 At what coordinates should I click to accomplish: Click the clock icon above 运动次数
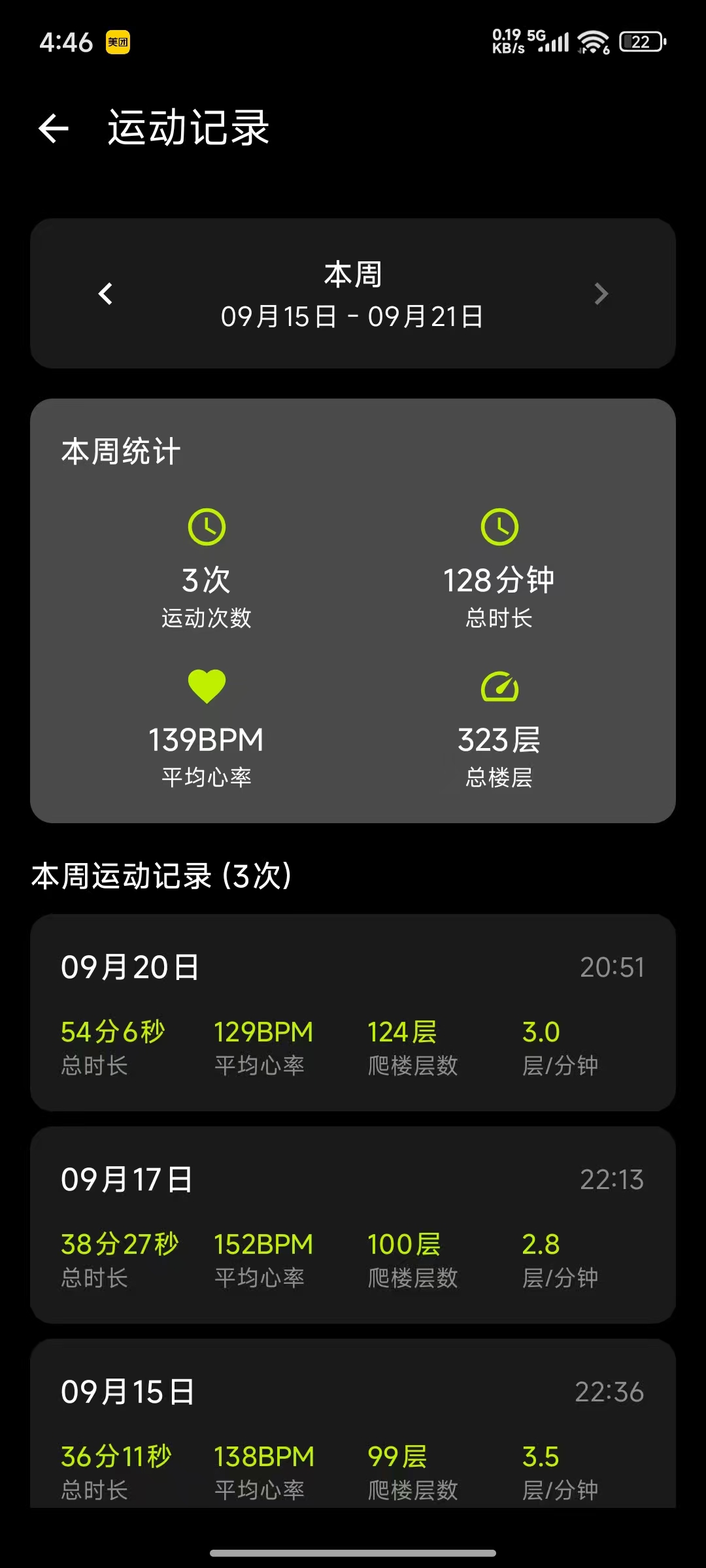(208, 527)
